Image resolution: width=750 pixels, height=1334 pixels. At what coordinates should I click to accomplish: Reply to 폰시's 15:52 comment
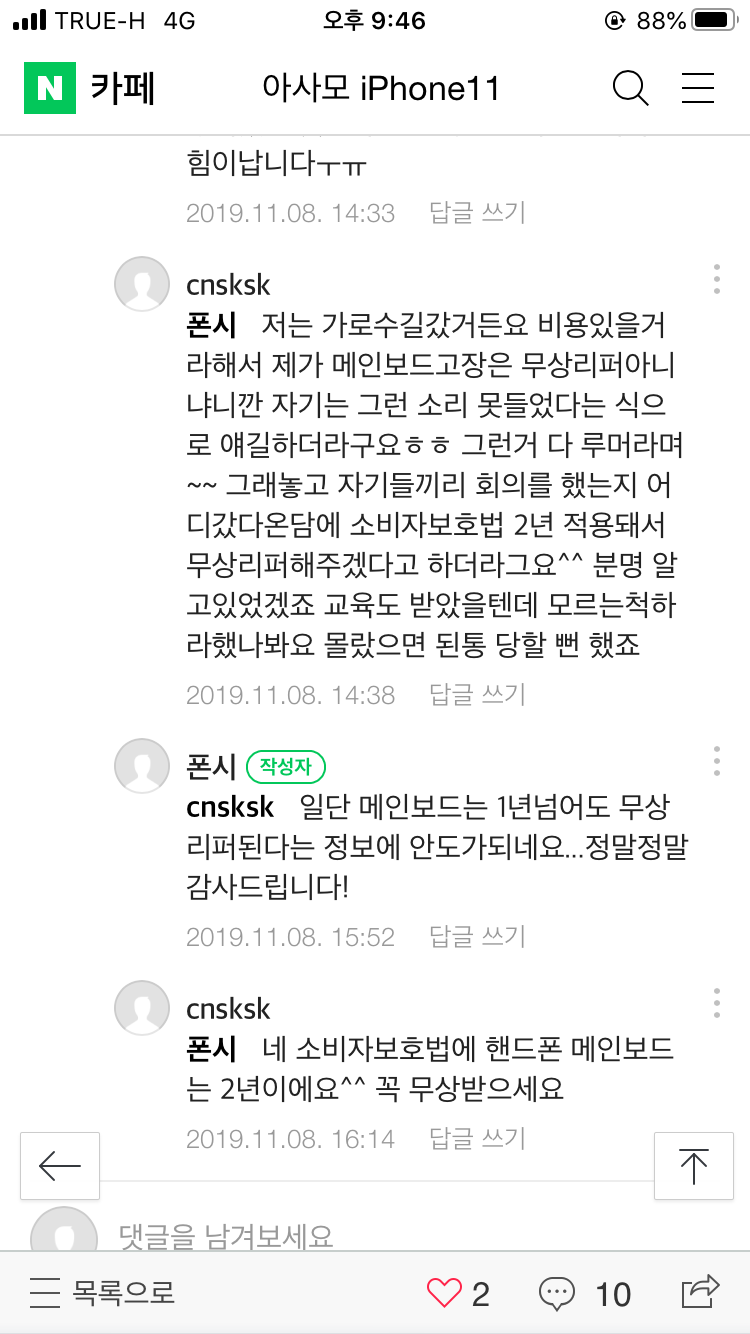coord(477,937)
